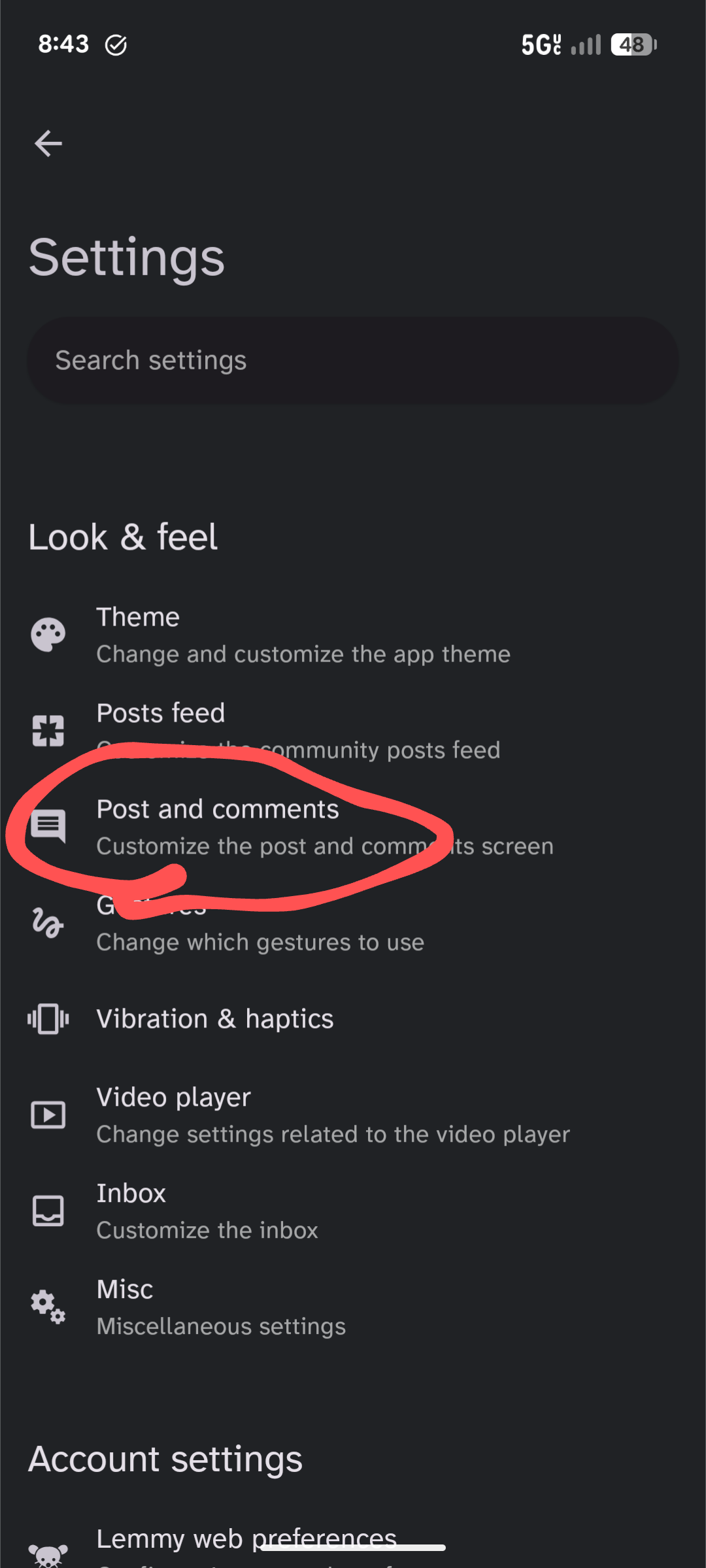The height and width of the screenshot is (1568, 706).
Task: Tap the Search settings field
Action: (x=353, y=361)
